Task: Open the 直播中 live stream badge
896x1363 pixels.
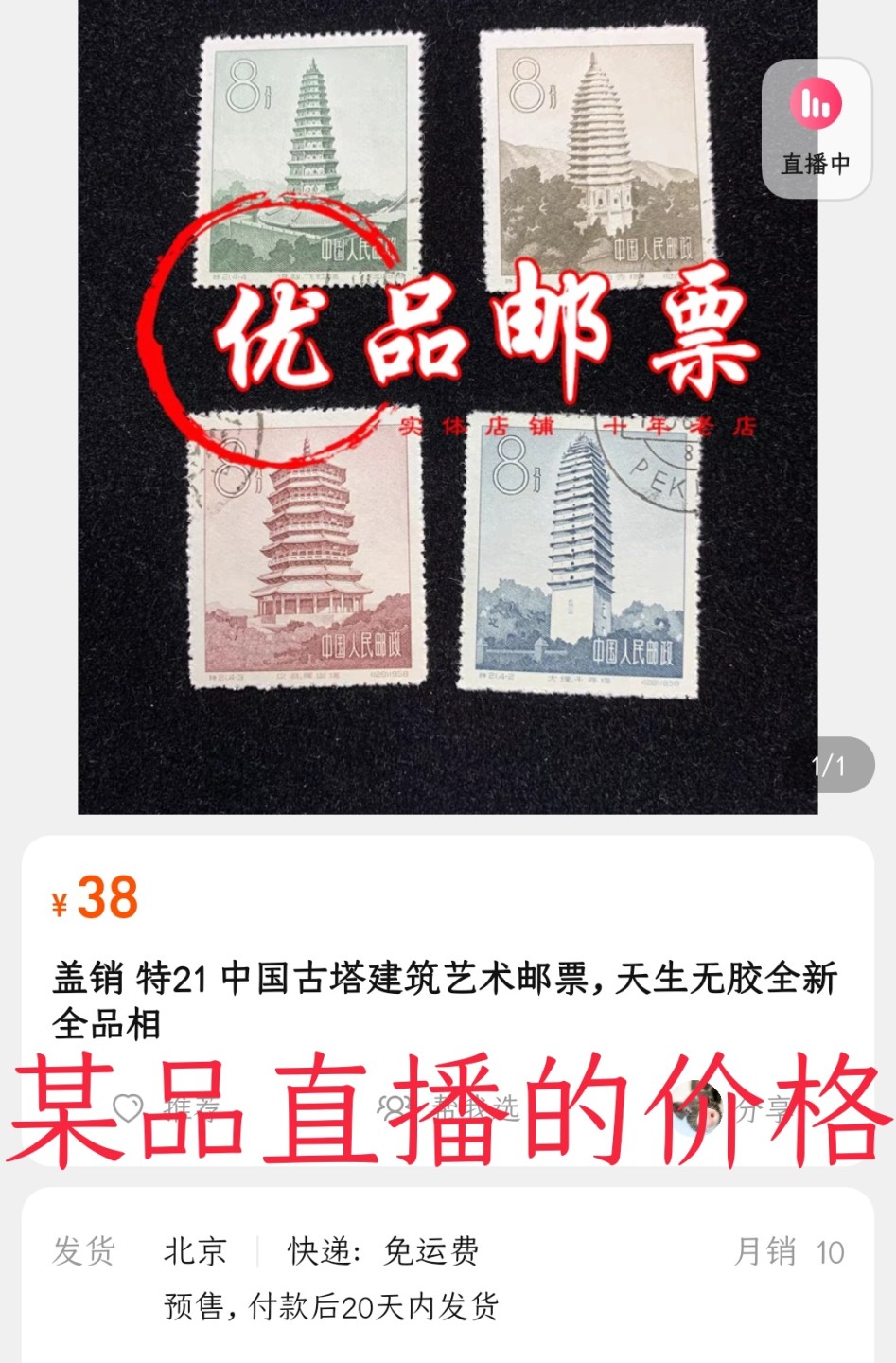Action: pos(816,129)
